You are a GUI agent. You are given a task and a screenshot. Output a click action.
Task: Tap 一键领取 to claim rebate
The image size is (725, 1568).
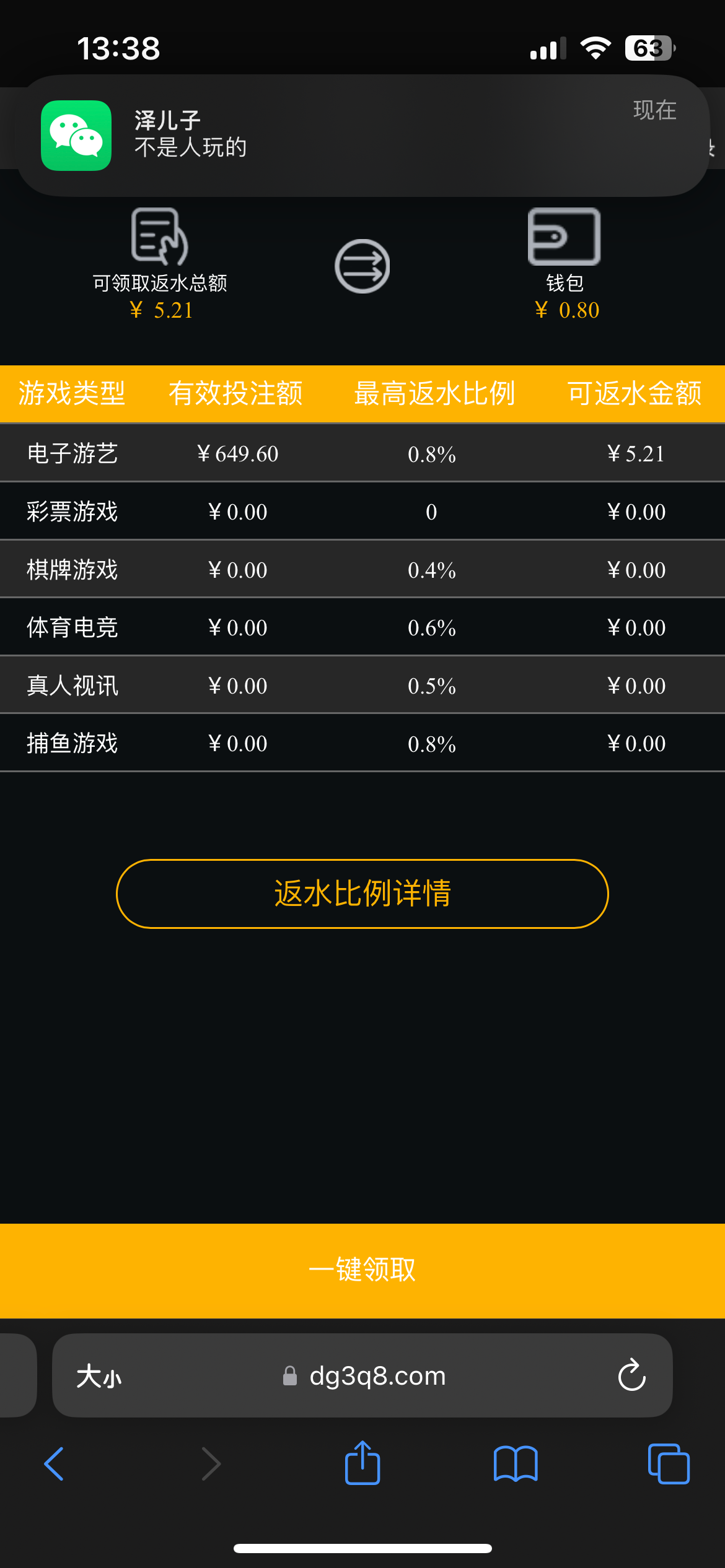pos(362,1270)
